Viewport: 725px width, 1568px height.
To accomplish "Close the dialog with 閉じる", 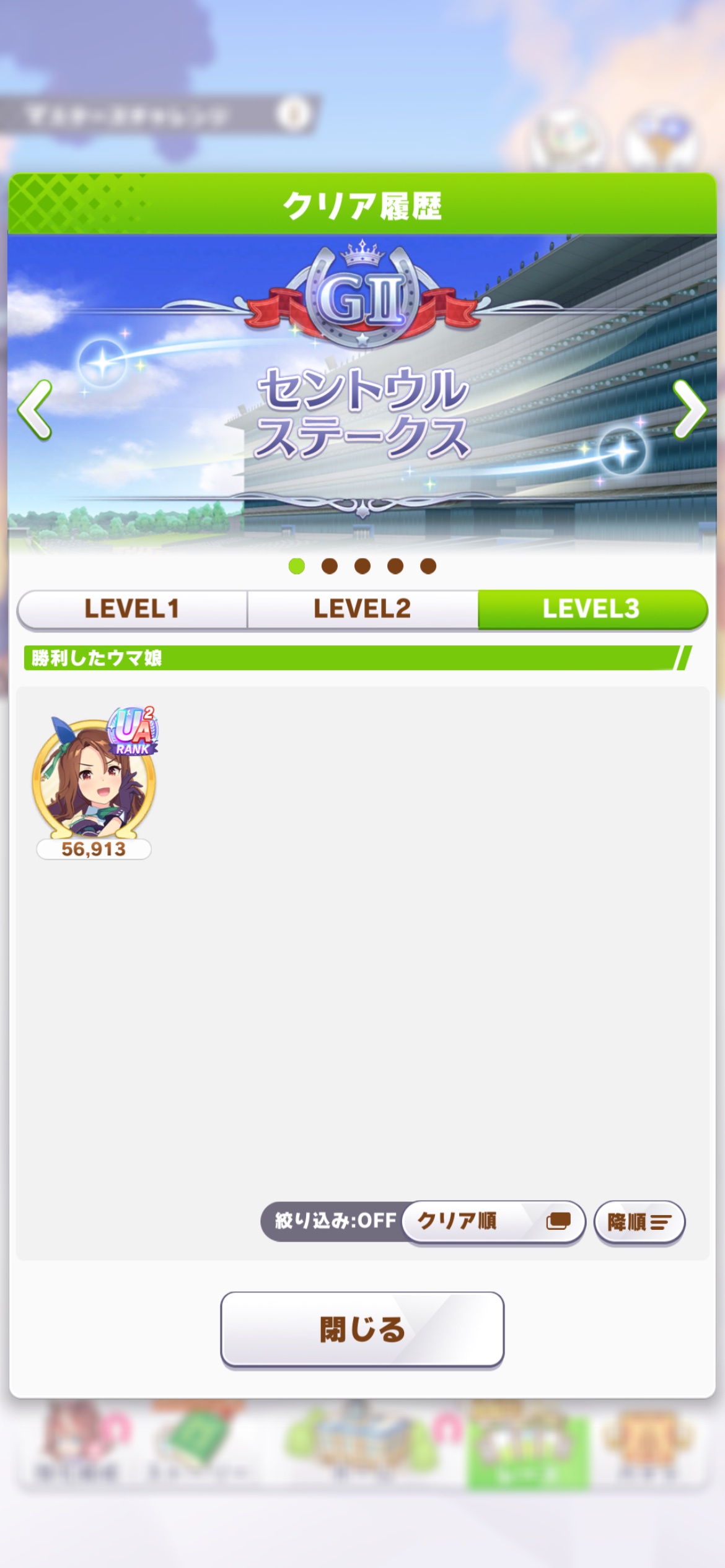I will pyautogui.click(x=362, y=1329).
